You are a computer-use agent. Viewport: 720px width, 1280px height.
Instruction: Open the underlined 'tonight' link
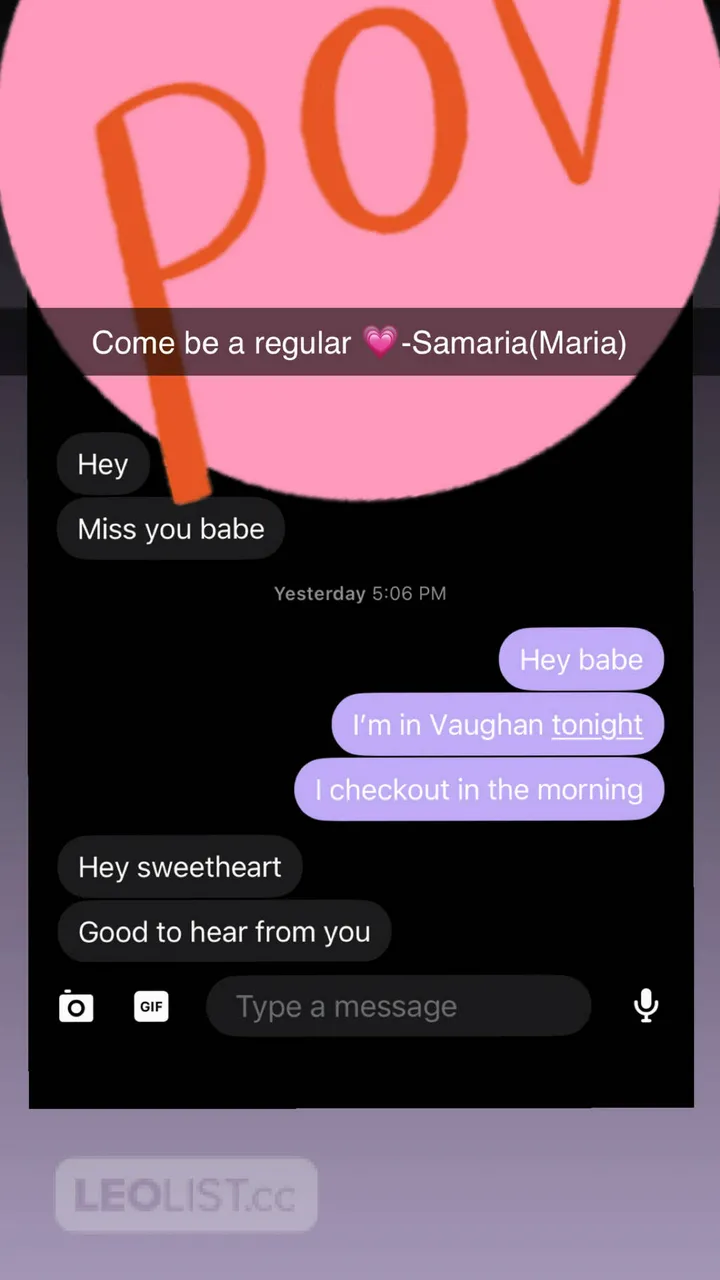(x=597, y=724)
